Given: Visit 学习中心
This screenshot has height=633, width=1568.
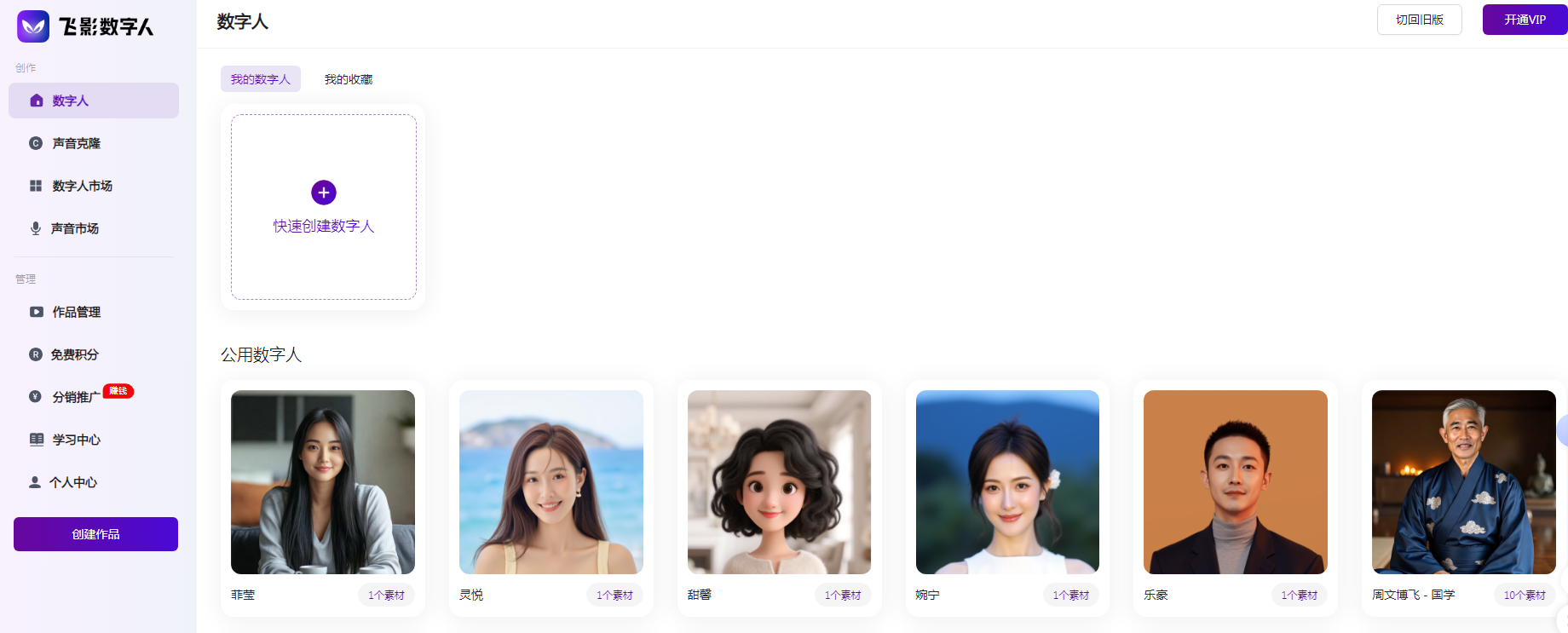Looking at the screenshot, I should (76, 440).
